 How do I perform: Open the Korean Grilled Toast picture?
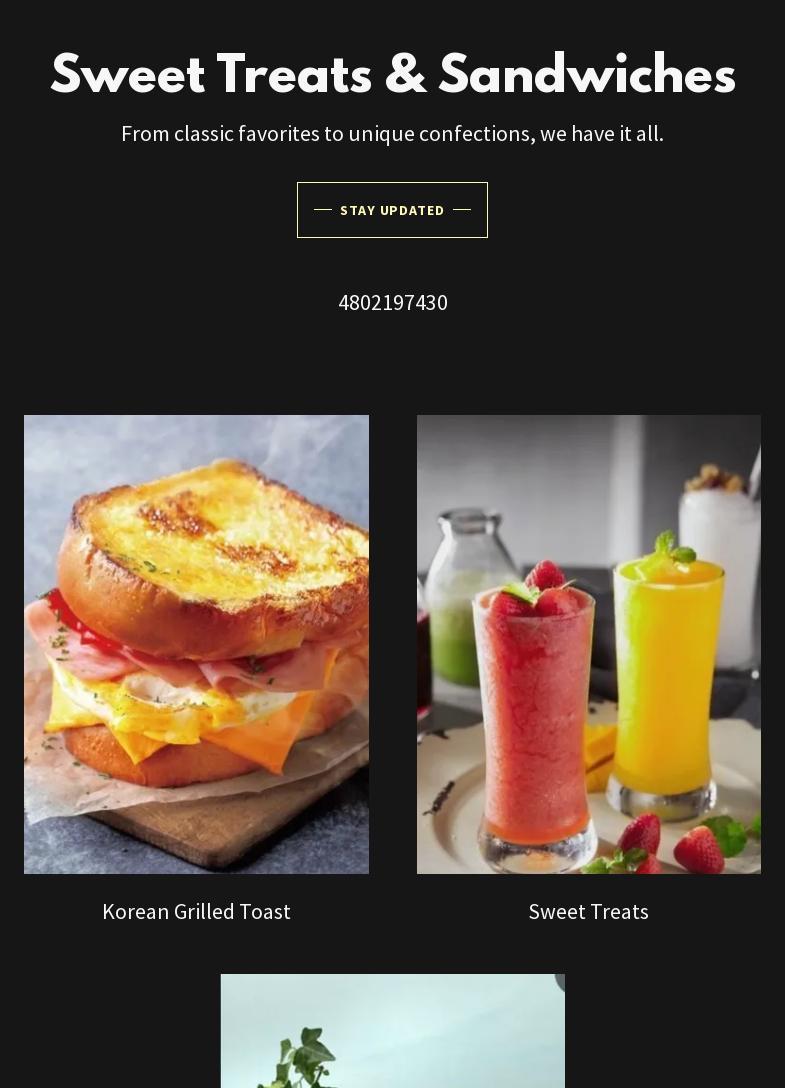[x=196, y=644]
